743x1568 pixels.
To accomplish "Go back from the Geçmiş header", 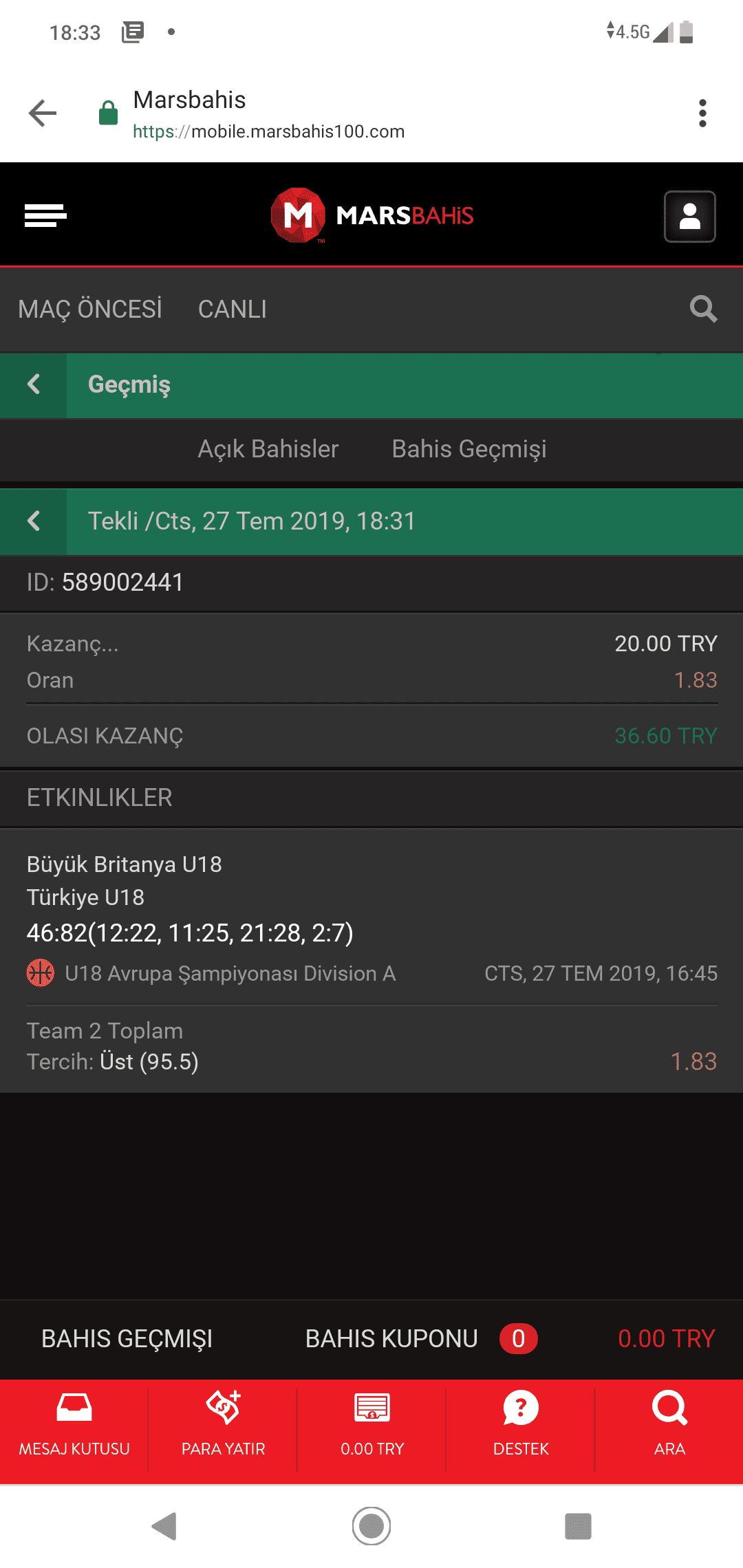I will pos(33,384).
